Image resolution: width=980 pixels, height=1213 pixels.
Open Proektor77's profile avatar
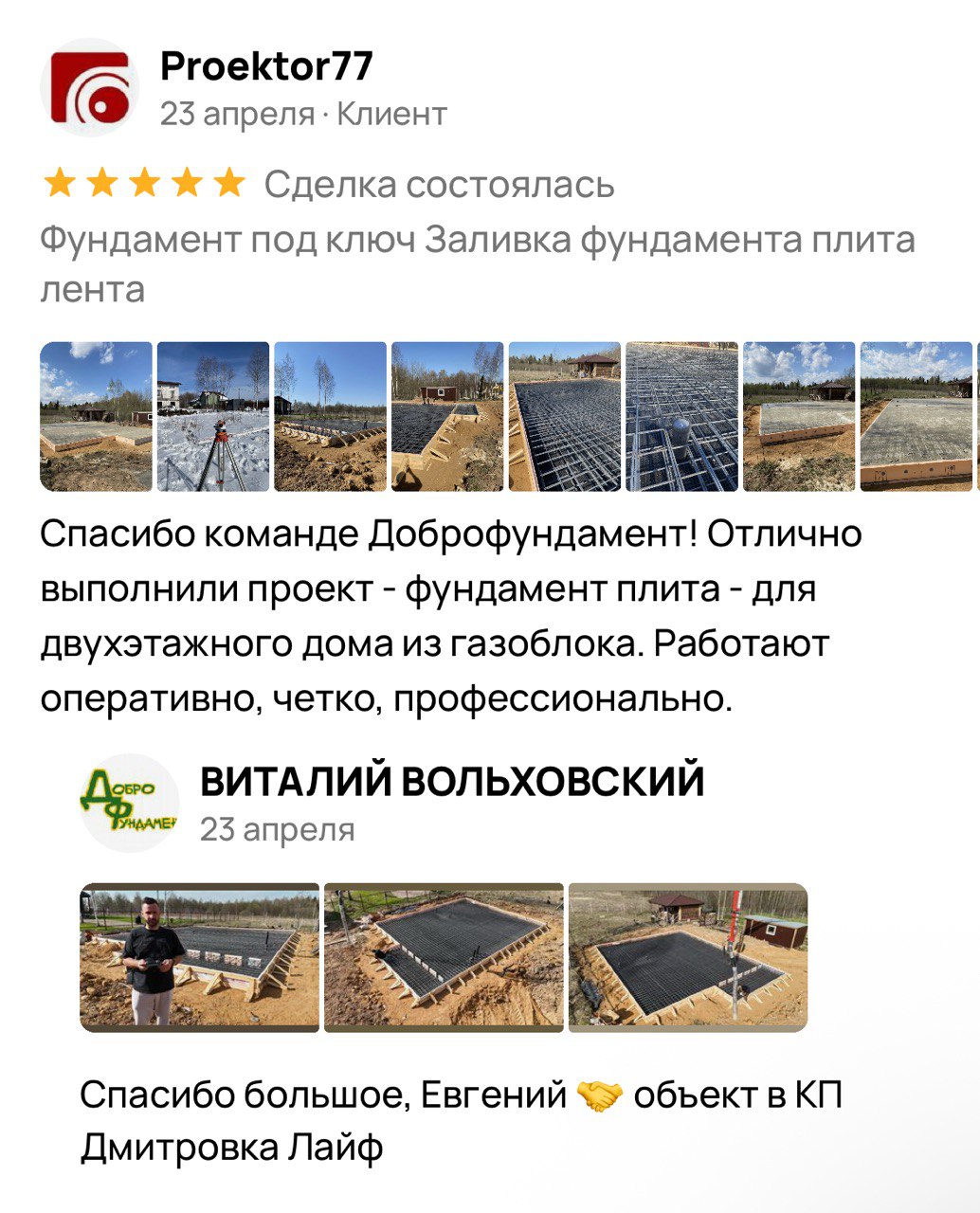(89, 88)
